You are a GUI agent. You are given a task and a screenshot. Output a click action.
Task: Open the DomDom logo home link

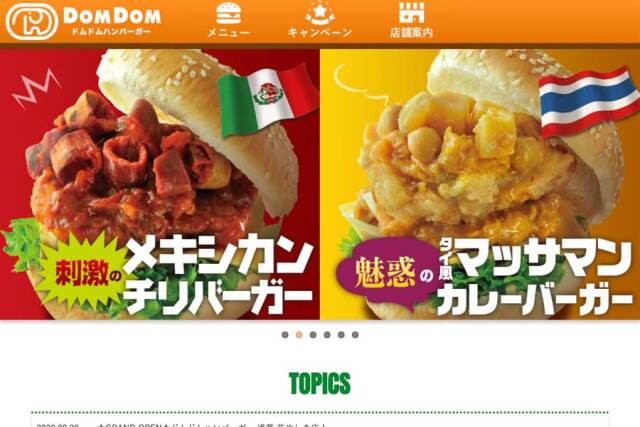84,21
